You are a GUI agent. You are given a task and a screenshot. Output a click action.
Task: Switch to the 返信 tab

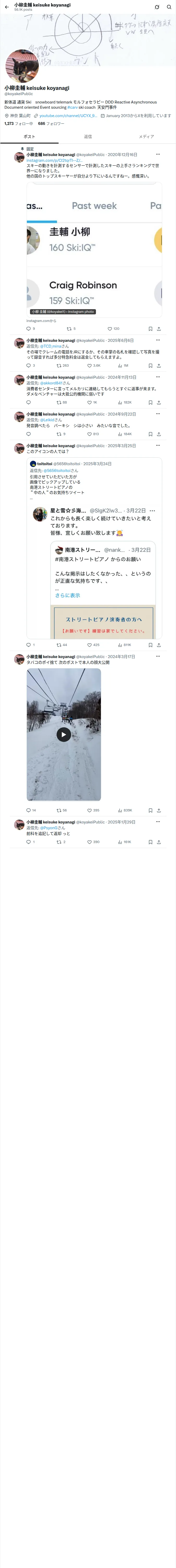[88, 136]
